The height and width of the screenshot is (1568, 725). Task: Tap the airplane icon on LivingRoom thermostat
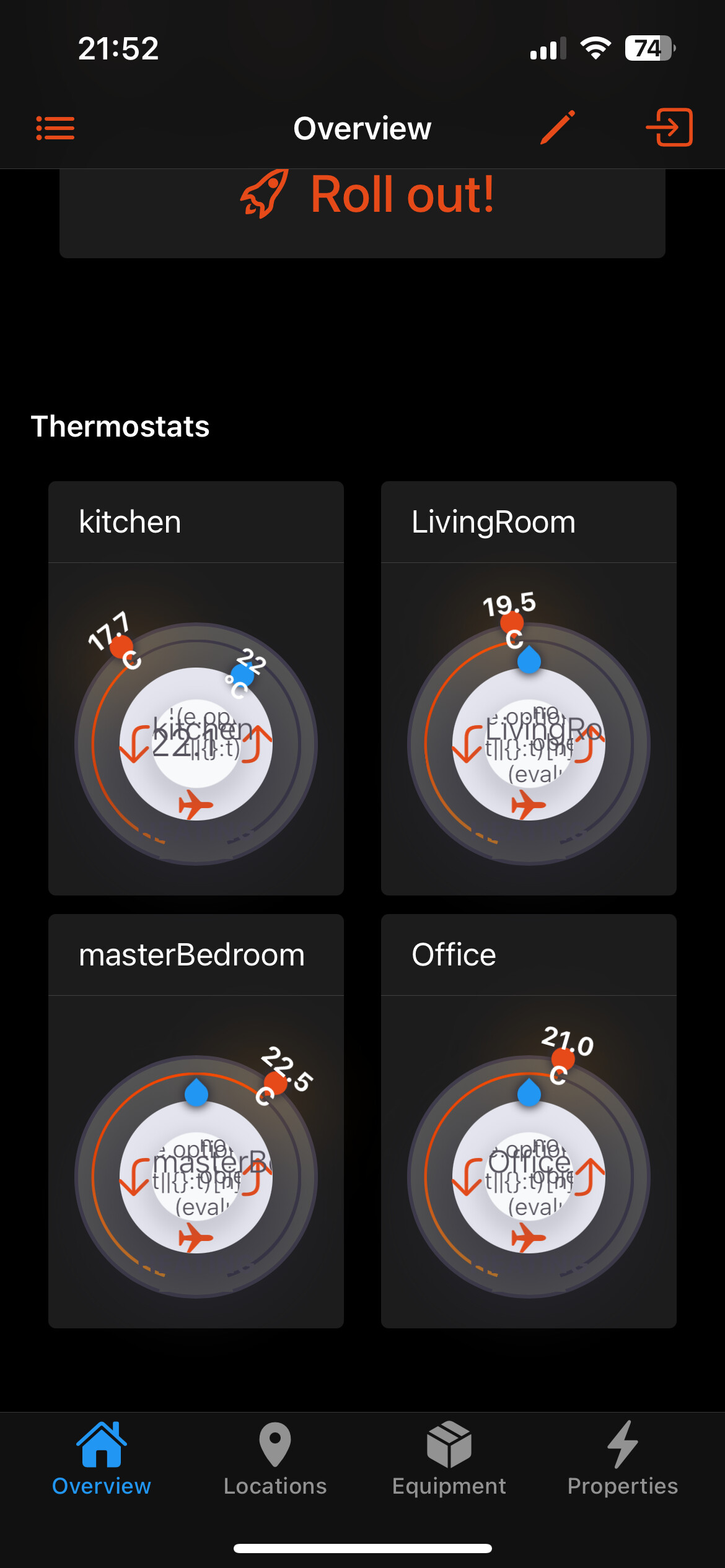(x=529, y=804)
